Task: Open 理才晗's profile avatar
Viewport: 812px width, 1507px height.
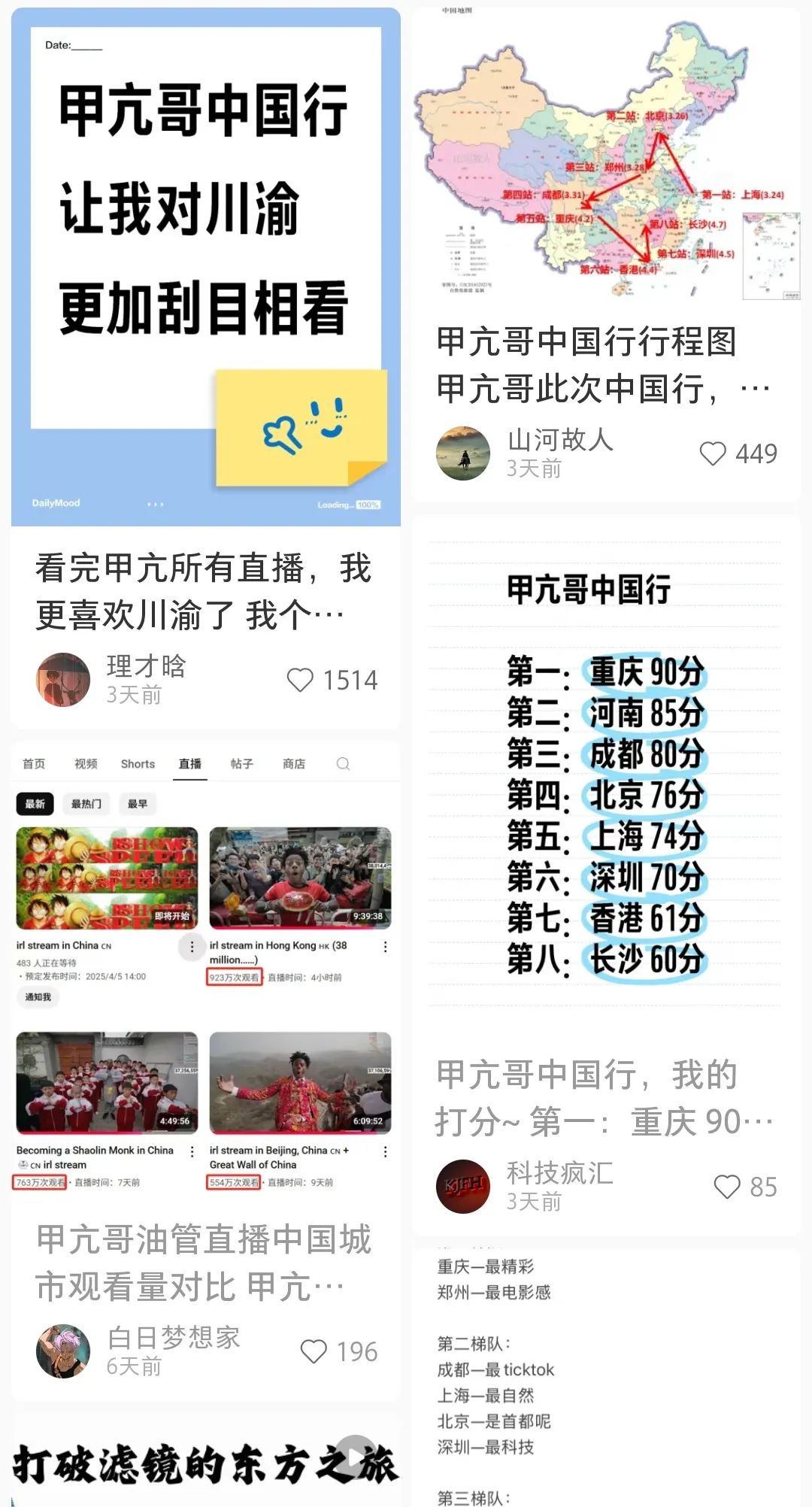Action: point(63,680)
